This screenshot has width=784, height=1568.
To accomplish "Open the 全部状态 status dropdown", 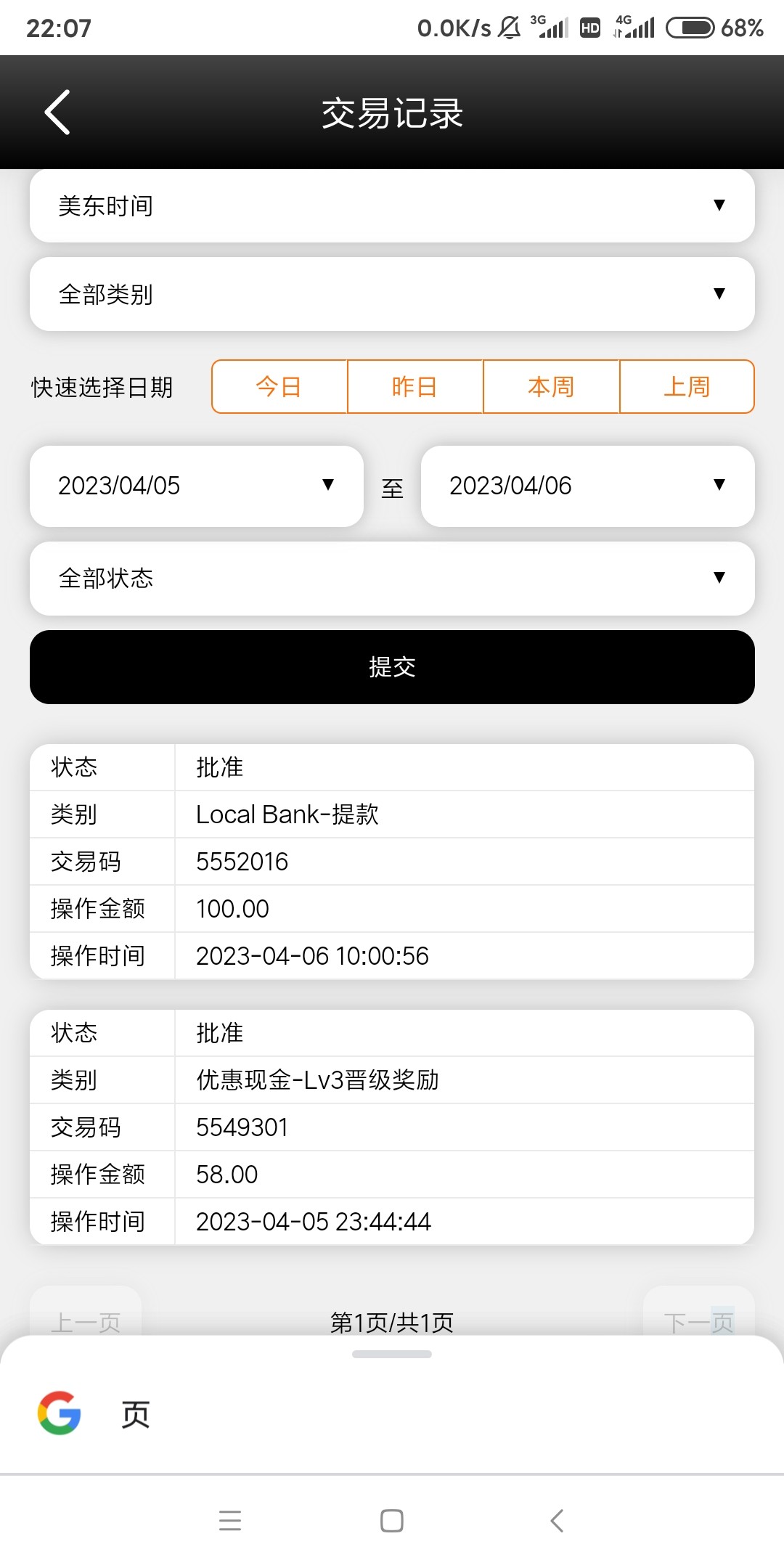I will point(392,579).
